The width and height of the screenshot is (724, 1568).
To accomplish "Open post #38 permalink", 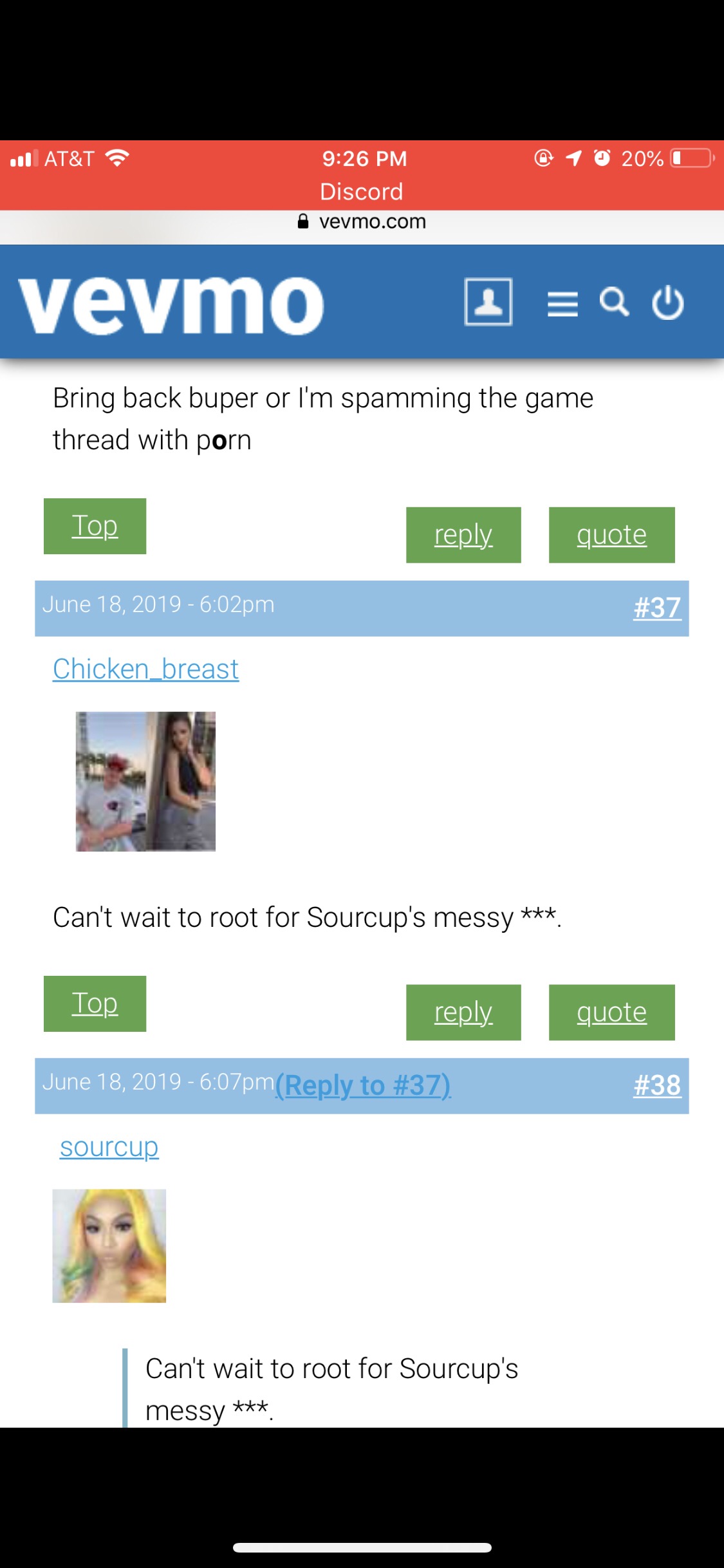I will 657,1085.
